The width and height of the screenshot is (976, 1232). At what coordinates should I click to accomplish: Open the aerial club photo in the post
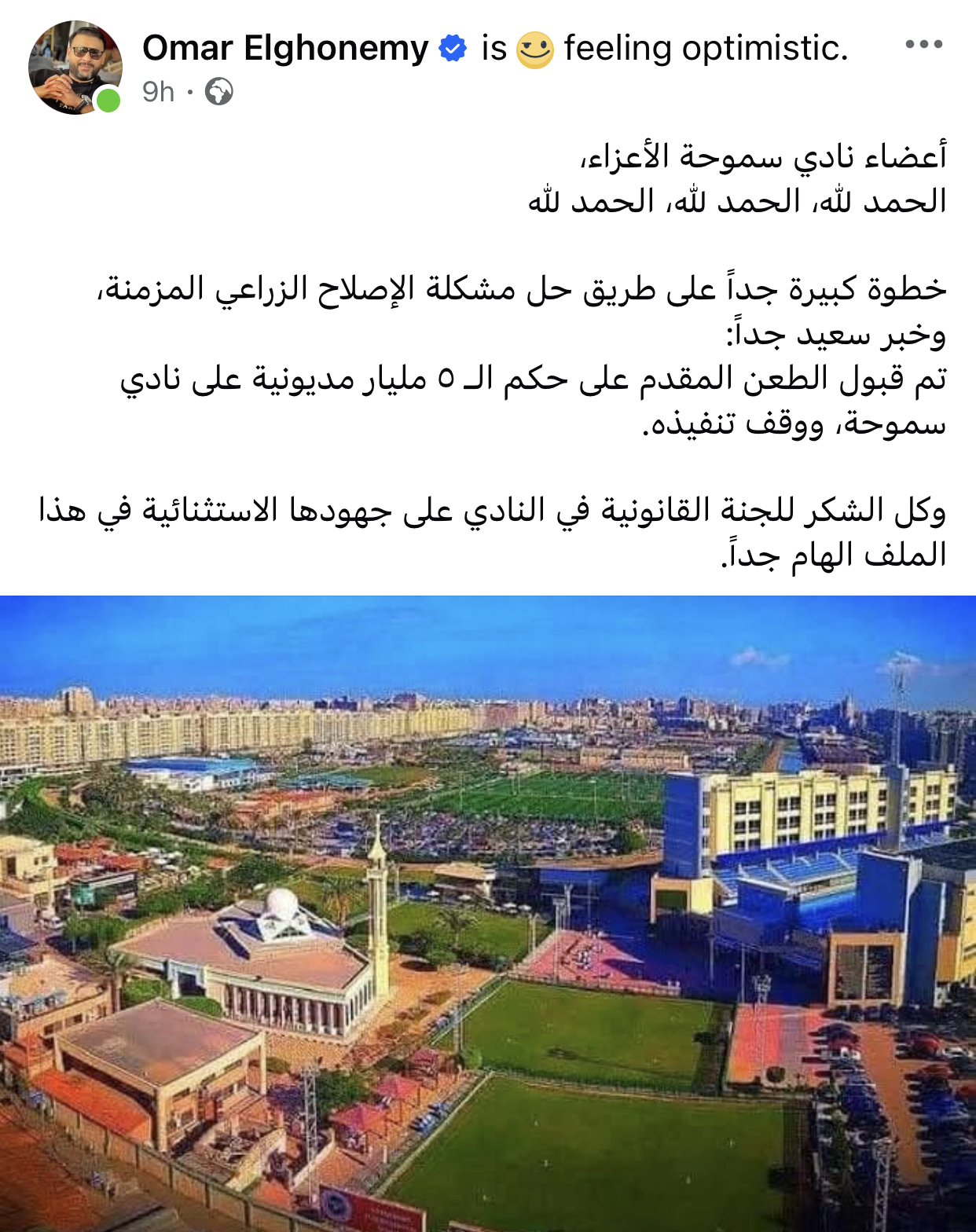click(x=488, y=913)
